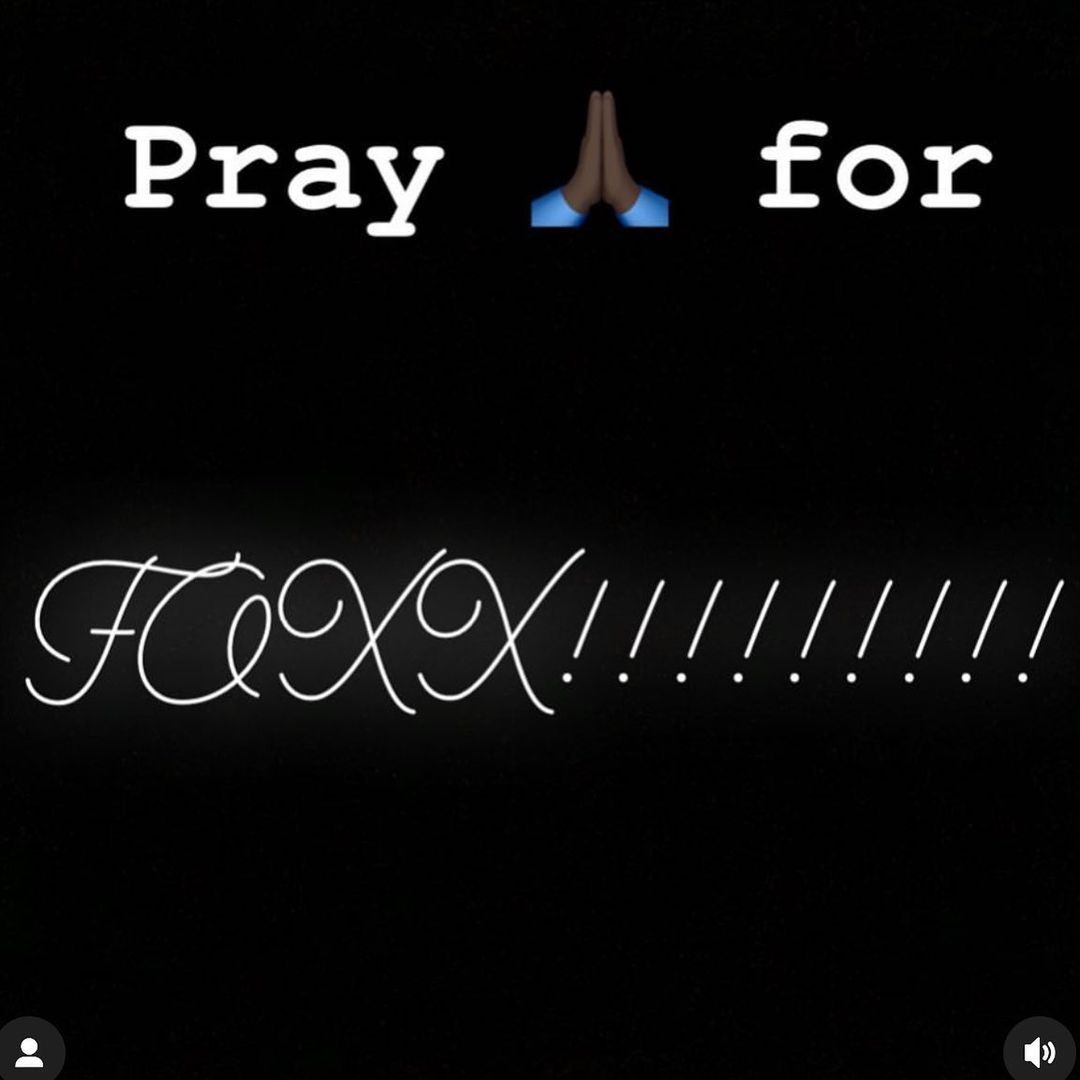Show people tagged in this post
The width and height of the screenshot is (1080, 1080).
(30, 1051)
